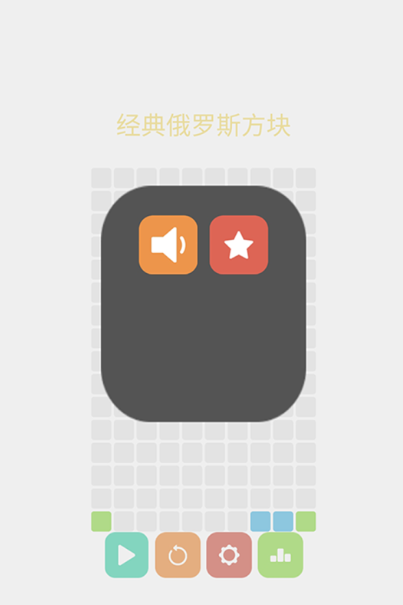Restart the game with the orange reset button
403x605 pixels.
pos(178,555)
